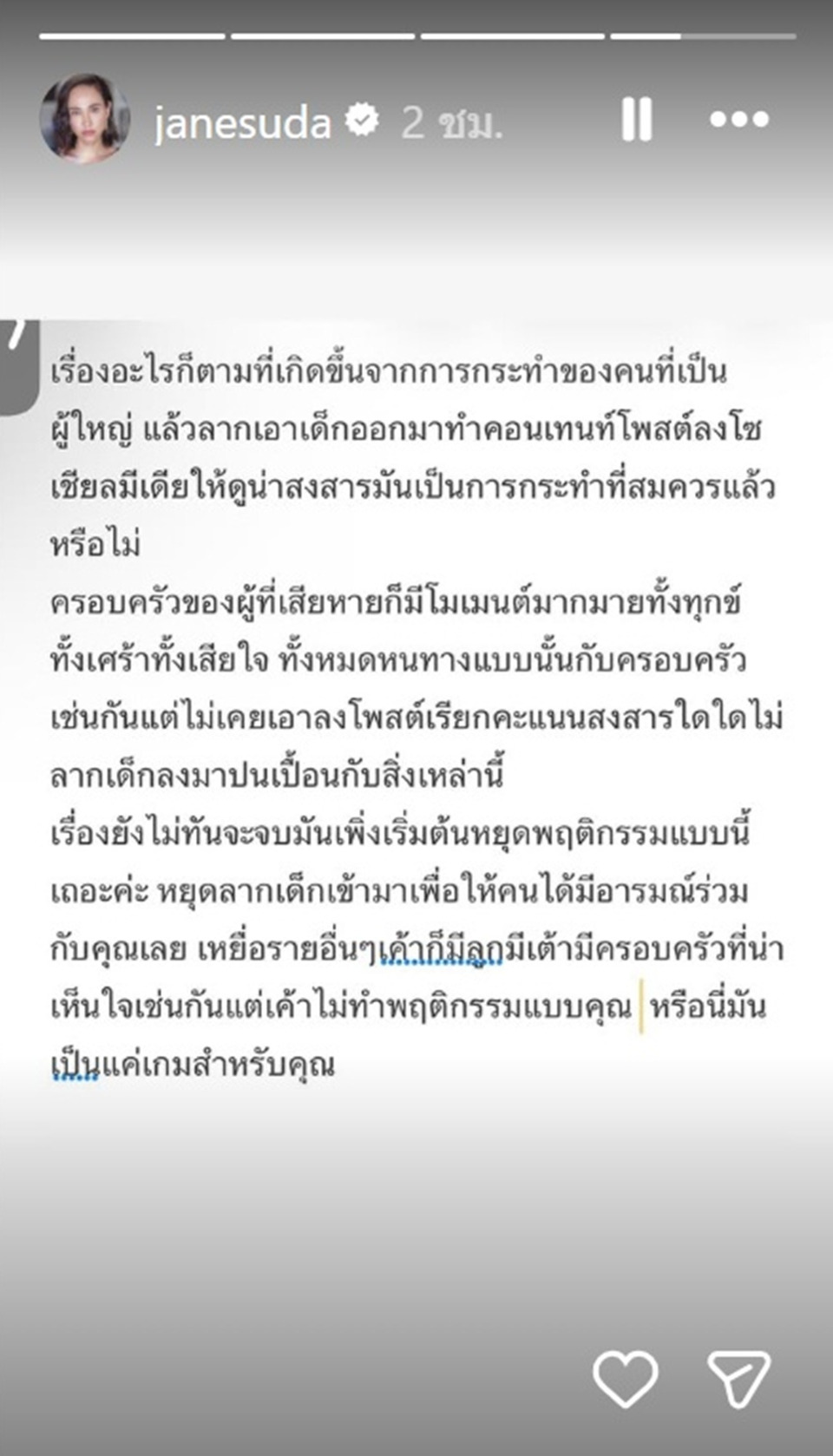
Task: Share story via paper plane icon
Action: click(x=738, y=1377)
